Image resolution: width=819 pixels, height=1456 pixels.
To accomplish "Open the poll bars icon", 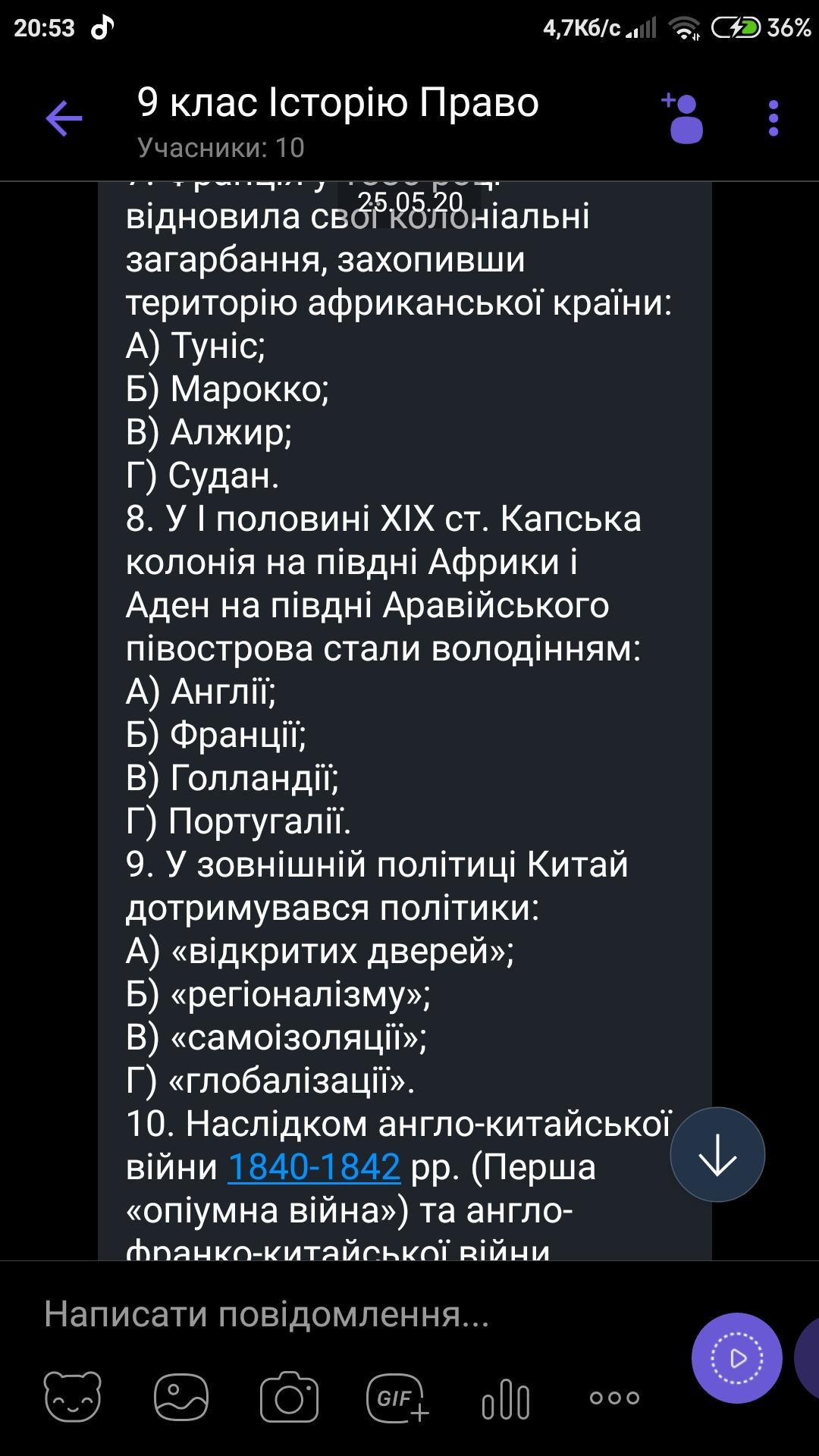I will click(506, 1398).
